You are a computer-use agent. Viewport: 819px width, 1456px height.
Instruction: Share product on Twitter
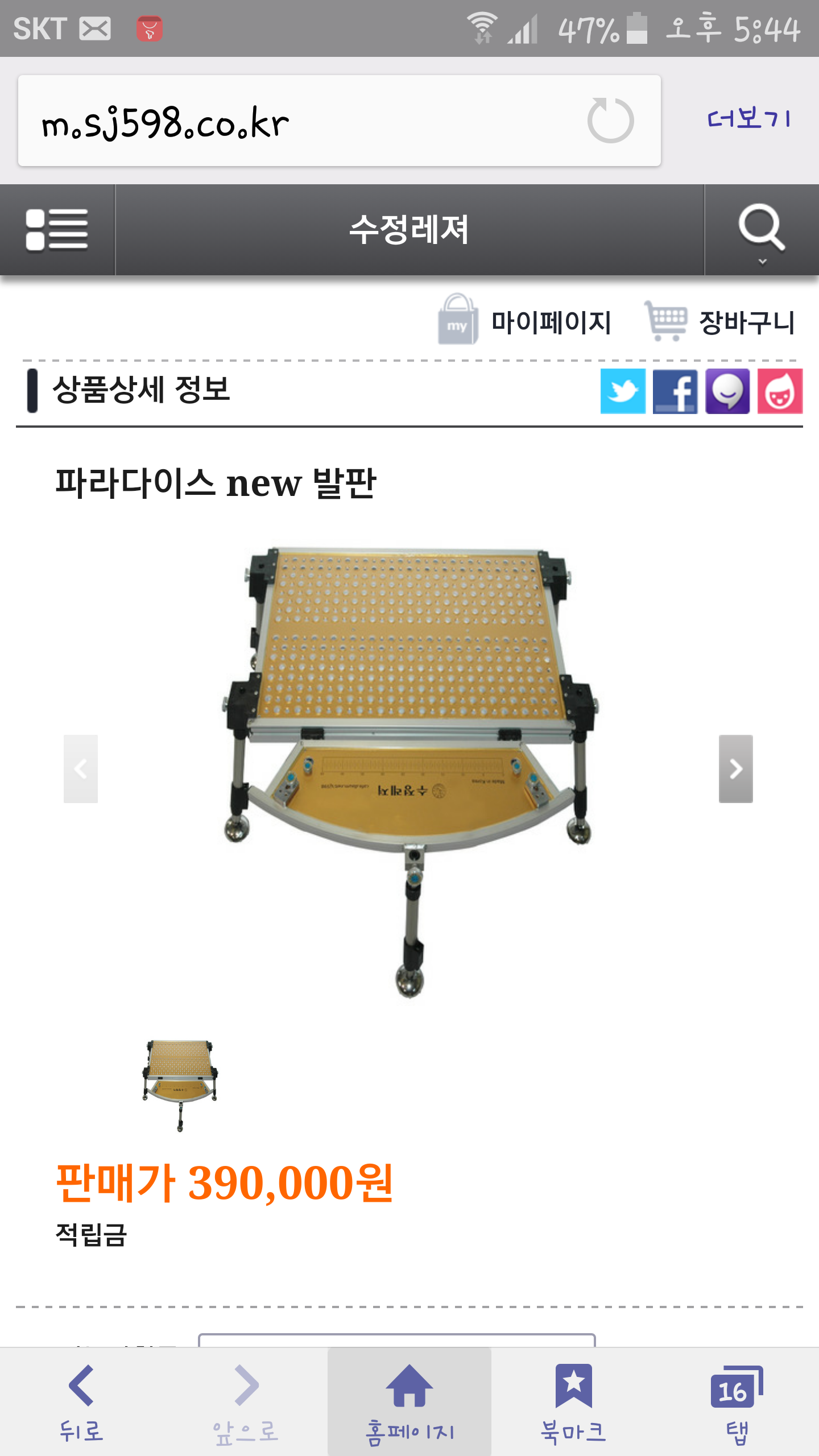click(x=623, y=391)
